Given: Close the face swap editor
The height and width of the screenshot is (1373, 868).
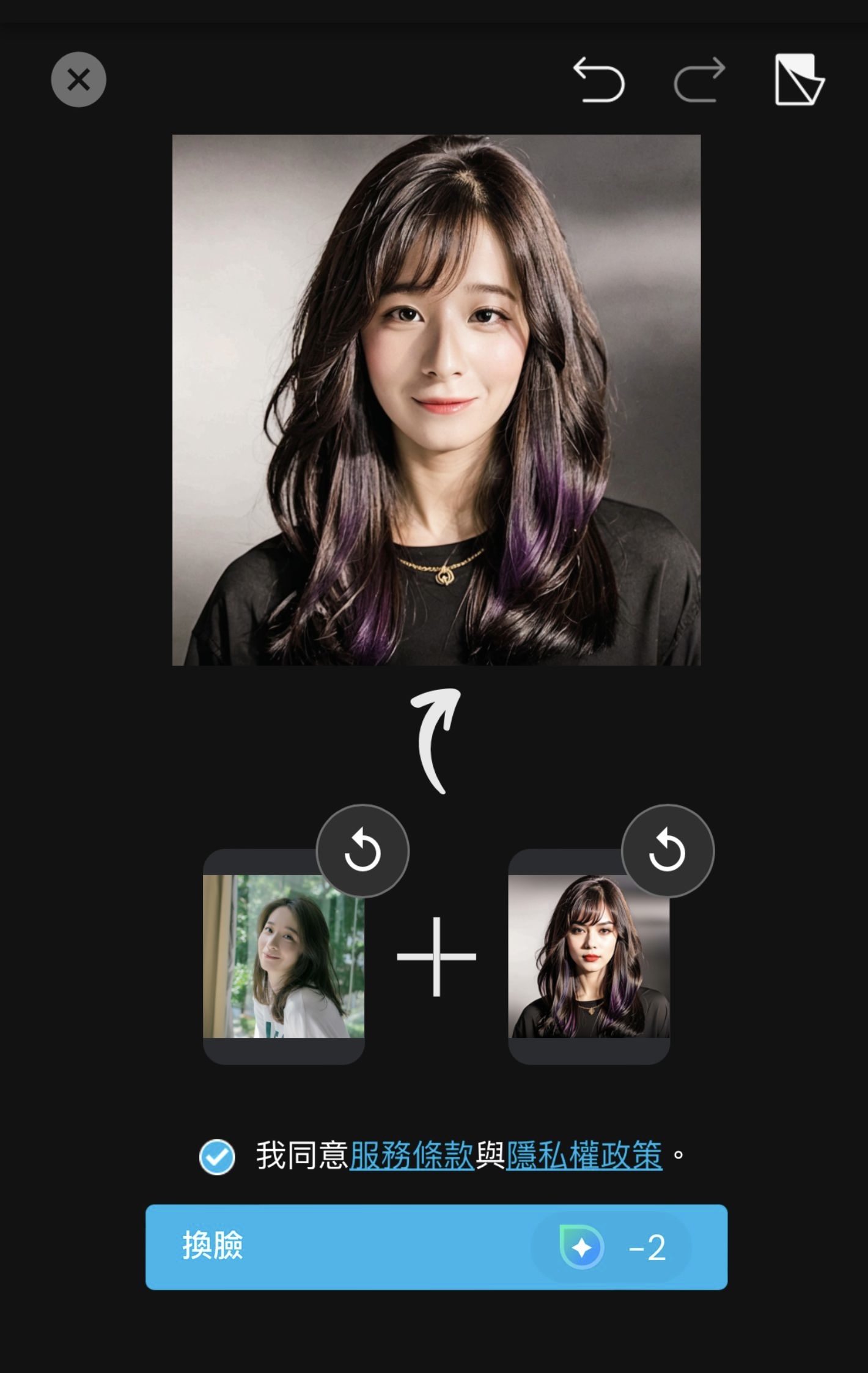Looking at the screenshot, I should pyautogui.click(x=78, y=80).
